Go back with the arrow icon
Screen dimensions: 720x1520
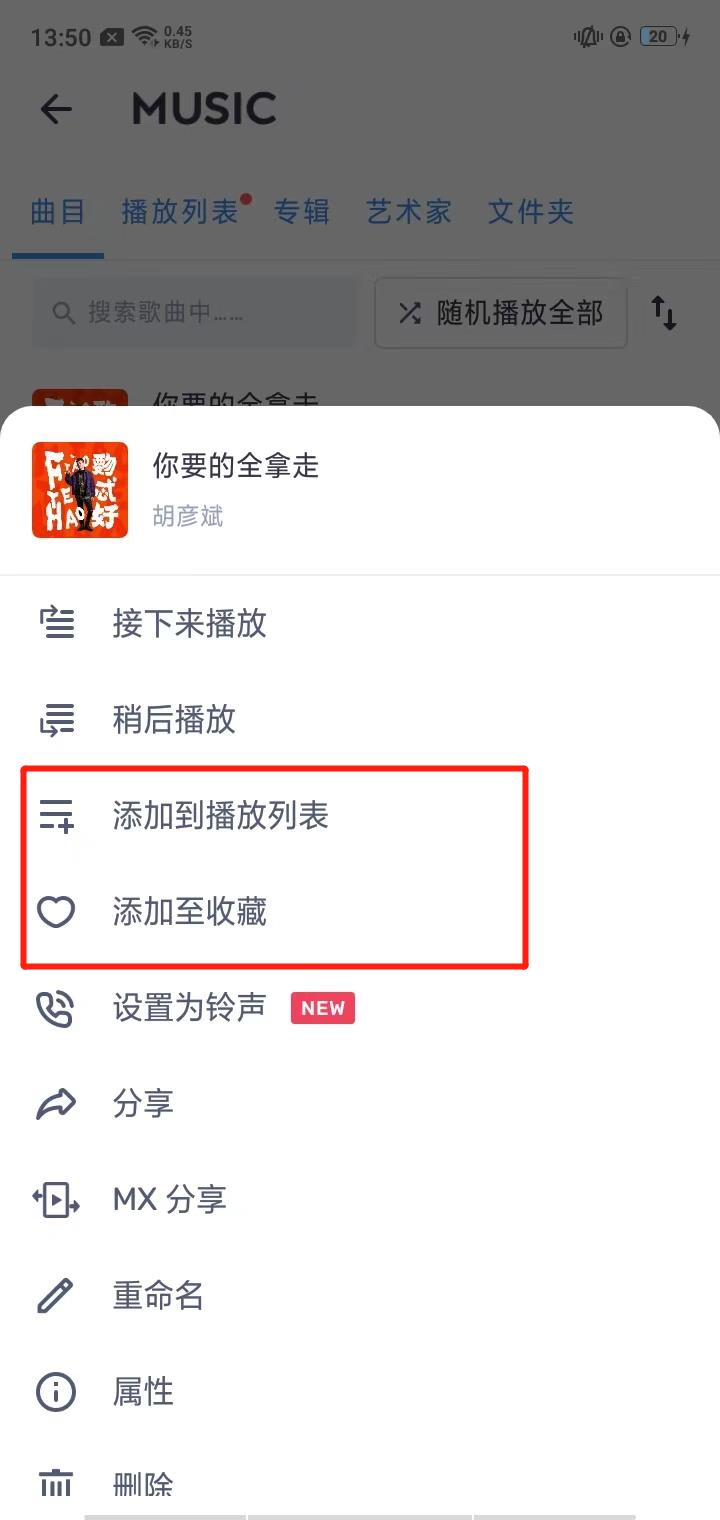coord(56,109)
